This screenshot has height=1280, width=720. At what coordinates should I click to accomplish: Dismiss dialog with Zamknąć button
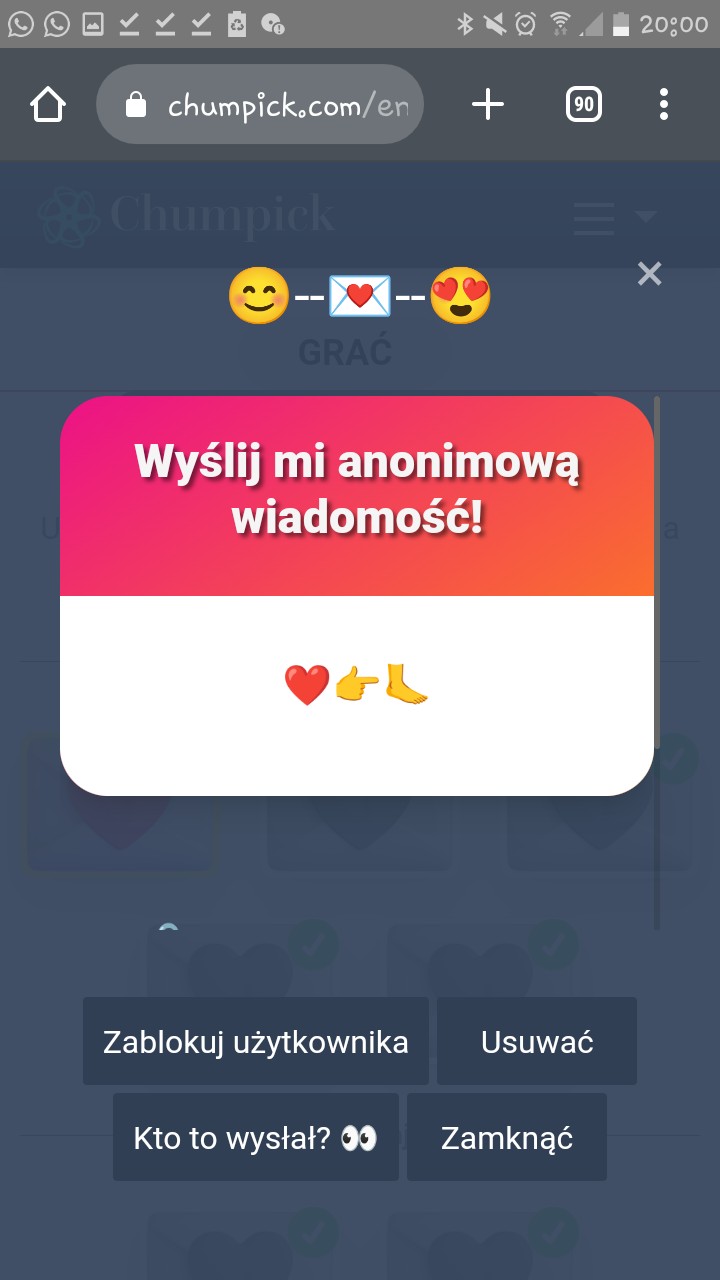point(507,1137)
